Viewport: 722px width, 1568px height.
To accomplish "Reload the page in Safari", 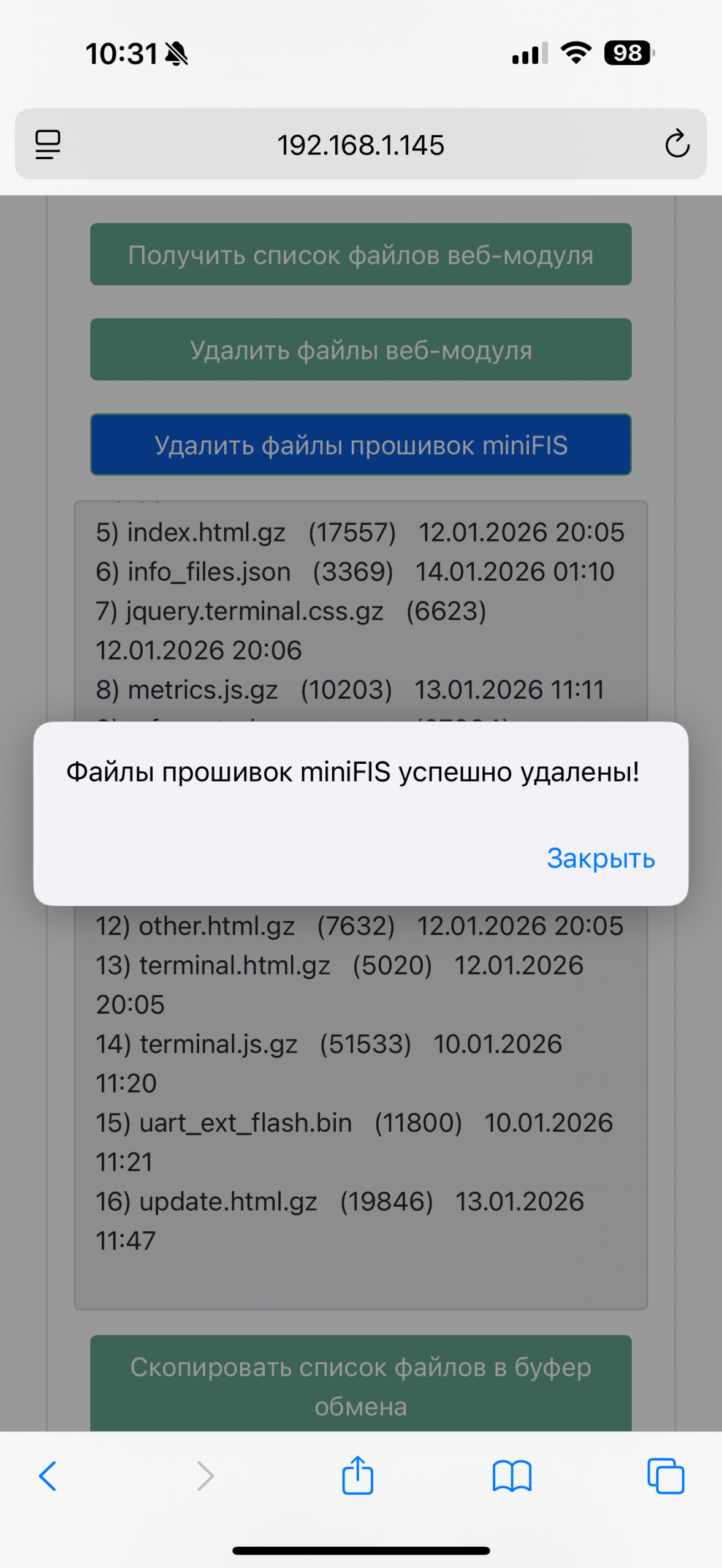I will [x=677, y=145].
